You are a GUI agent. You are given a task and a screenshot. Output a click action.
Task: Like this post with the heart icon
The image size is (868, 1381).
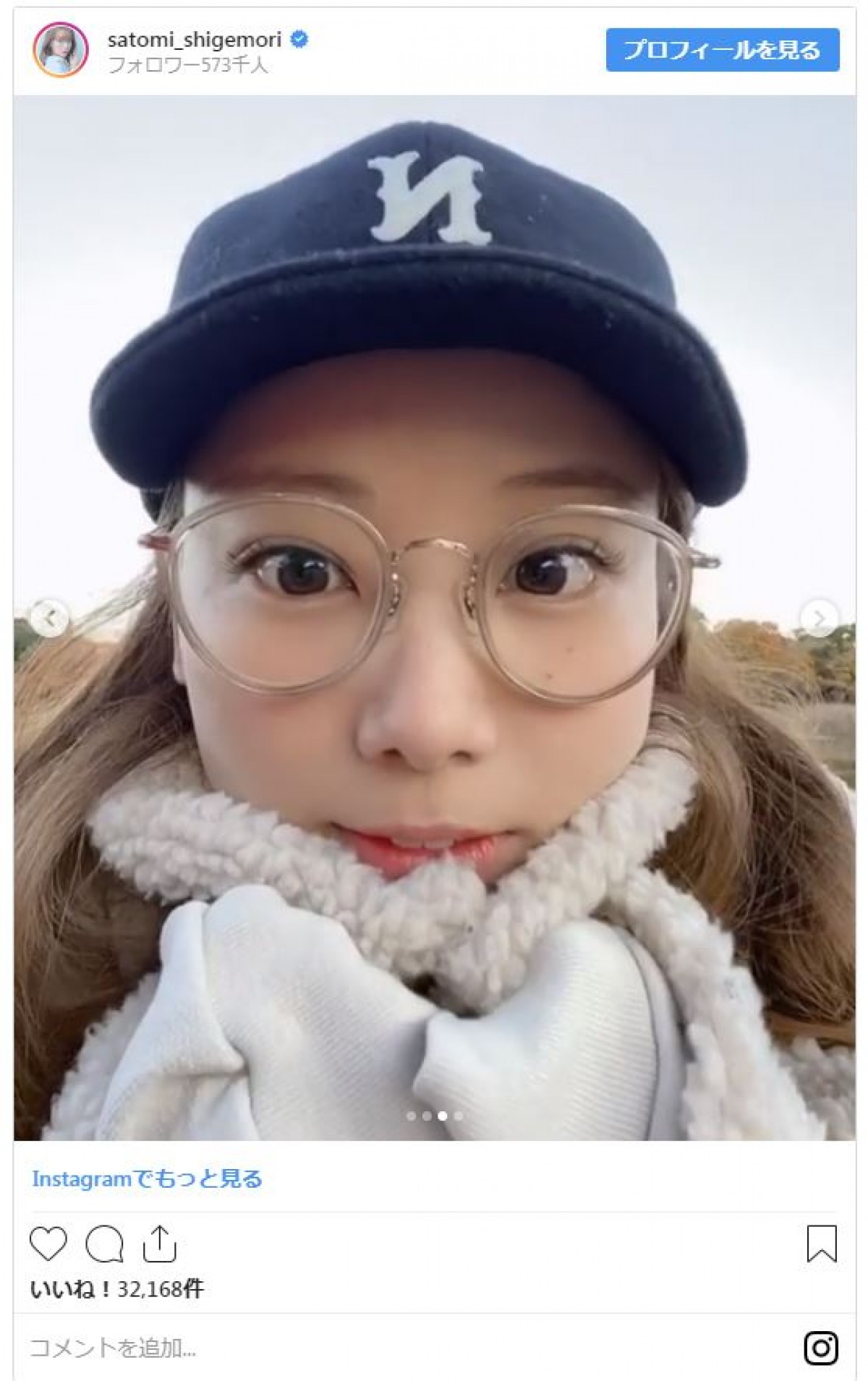point(48,1244)
